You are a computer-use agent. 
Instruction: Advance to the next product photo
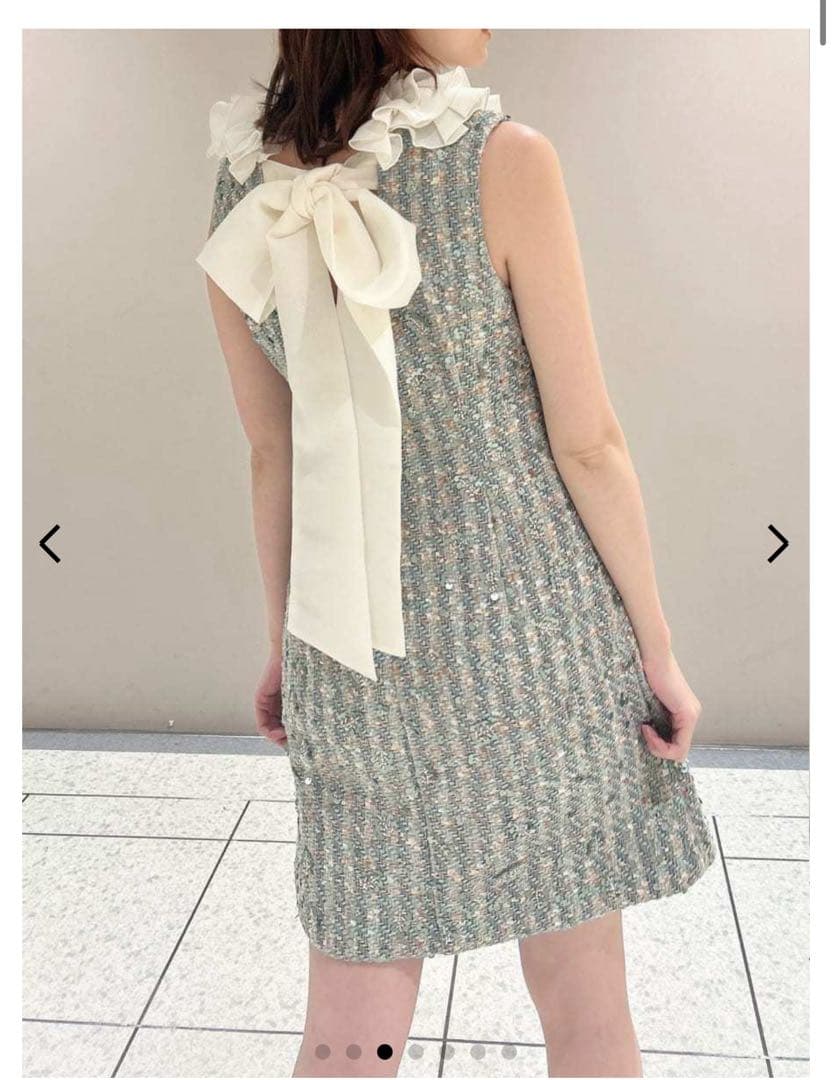(777, 543)
